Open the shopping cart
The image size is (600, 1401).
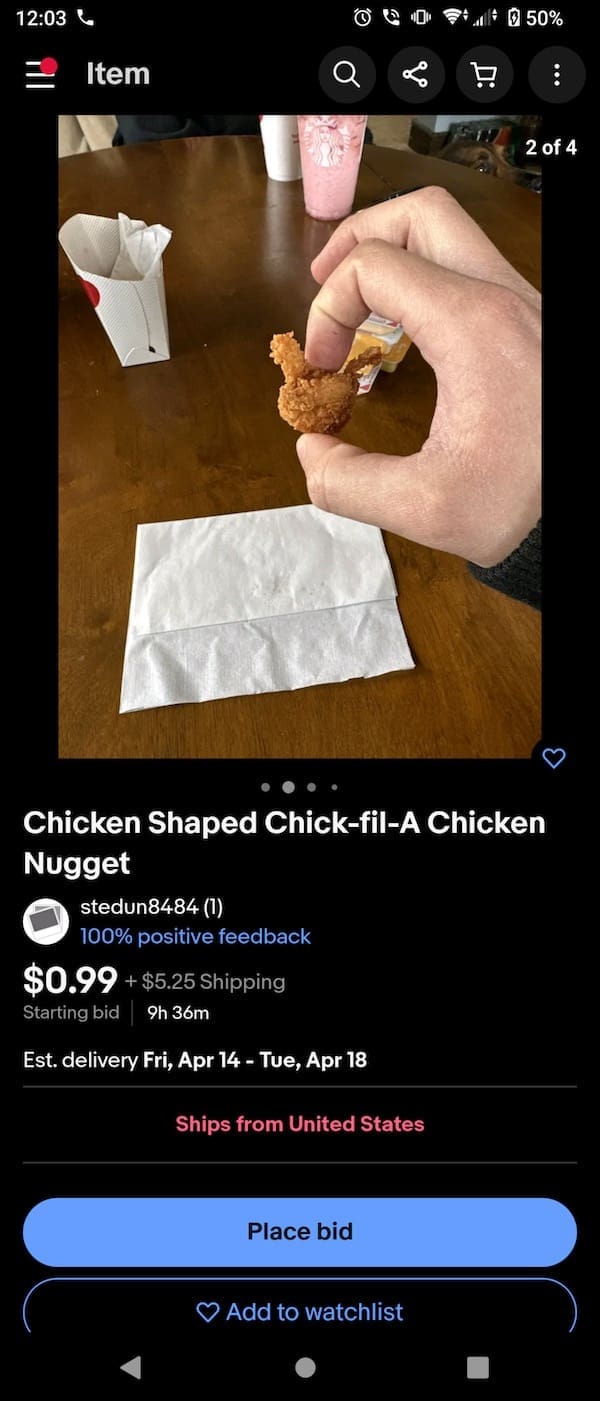click(x=485, y=74)
